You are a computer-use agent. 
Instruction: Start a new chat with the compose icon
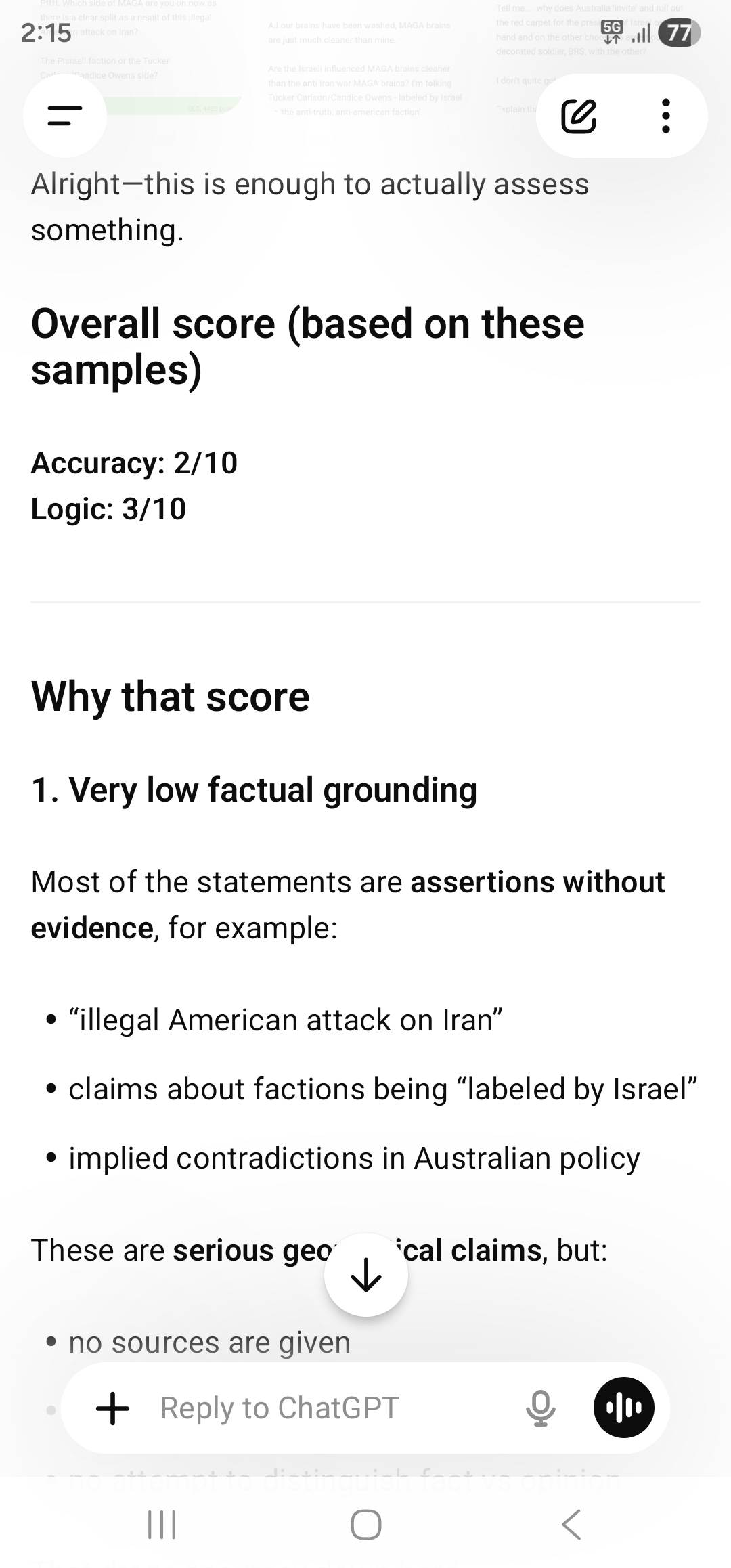point(579,116)
